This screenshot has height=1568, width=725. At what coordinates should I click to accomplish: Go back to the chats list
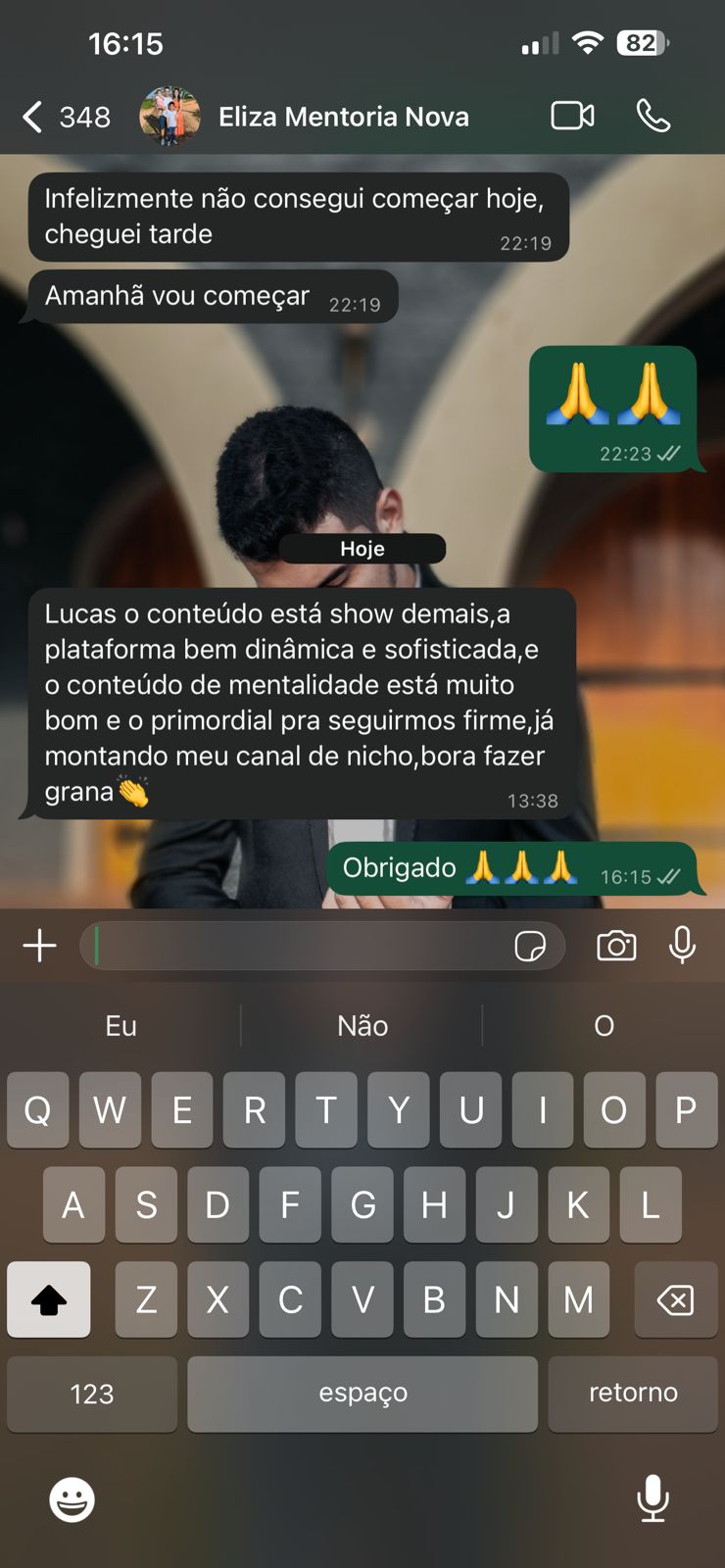[x=34, y=117]
